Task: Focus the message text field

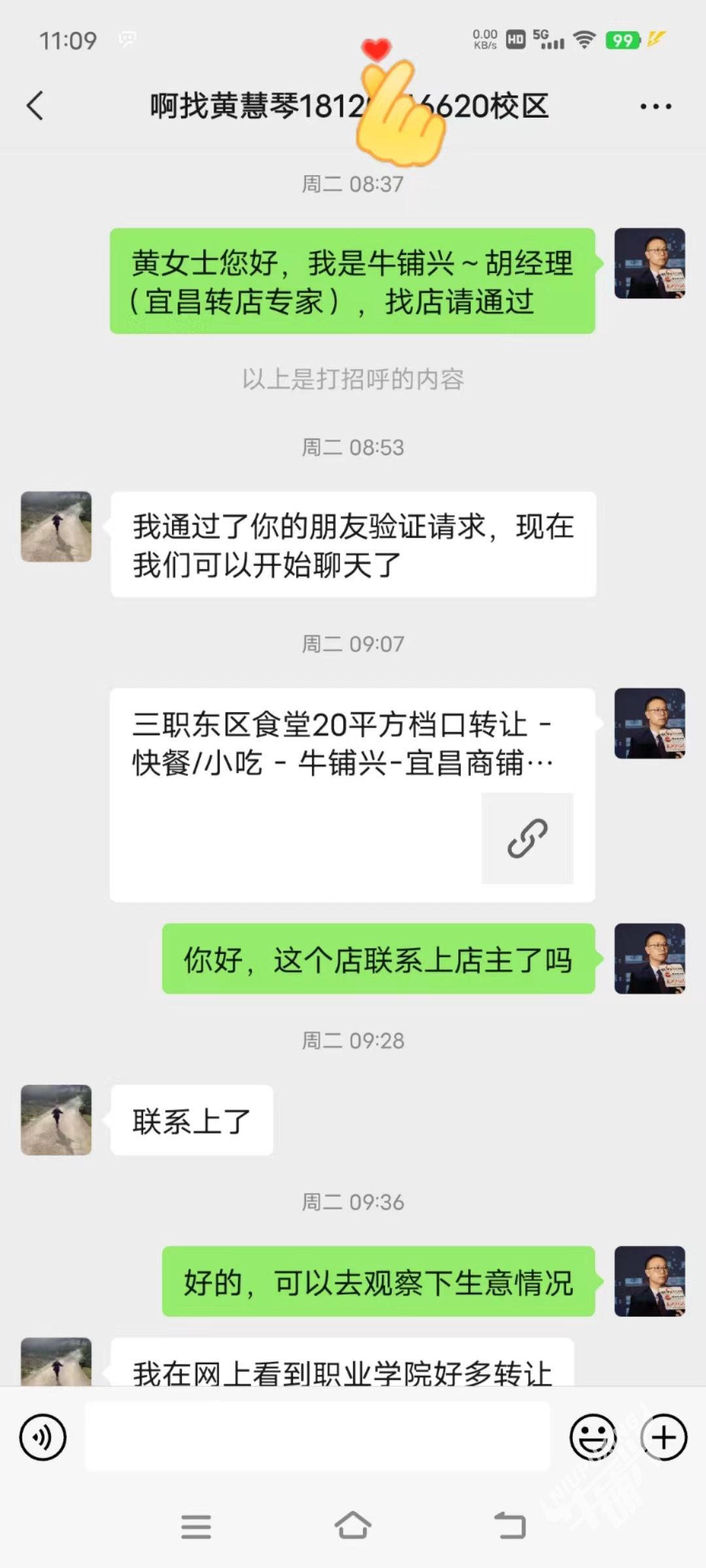Action: [318, 1437]
